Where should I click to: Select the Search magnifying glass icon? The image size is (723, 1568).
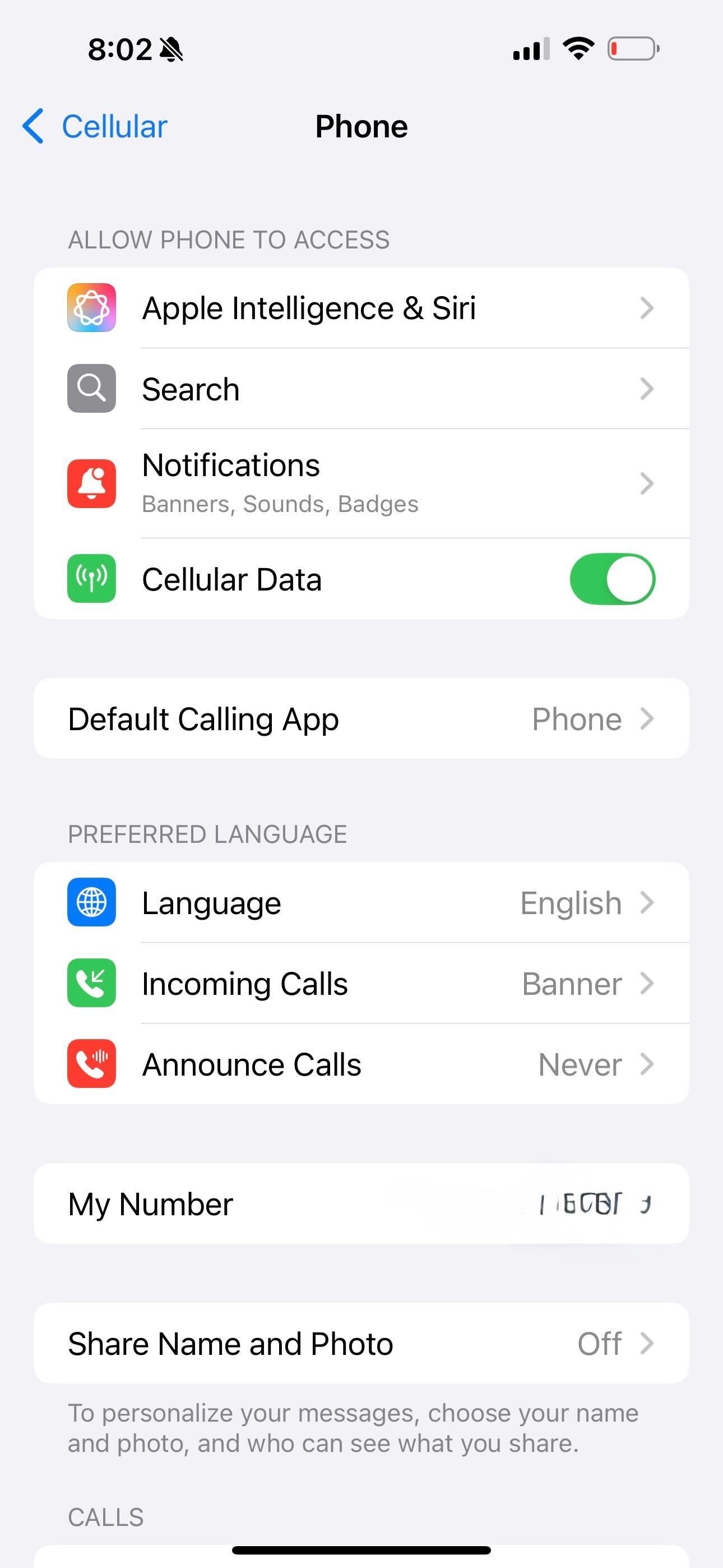(x=91, y=388)
